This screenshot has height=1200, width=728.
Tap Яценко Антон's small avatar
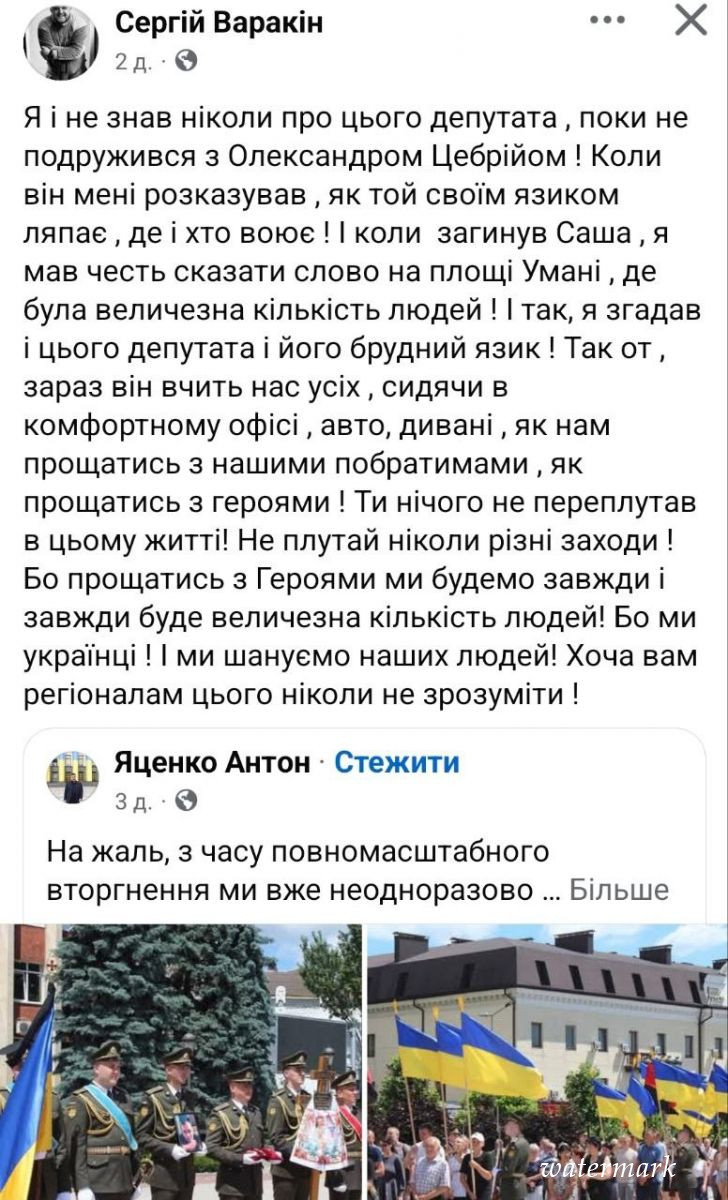[73, 778]
